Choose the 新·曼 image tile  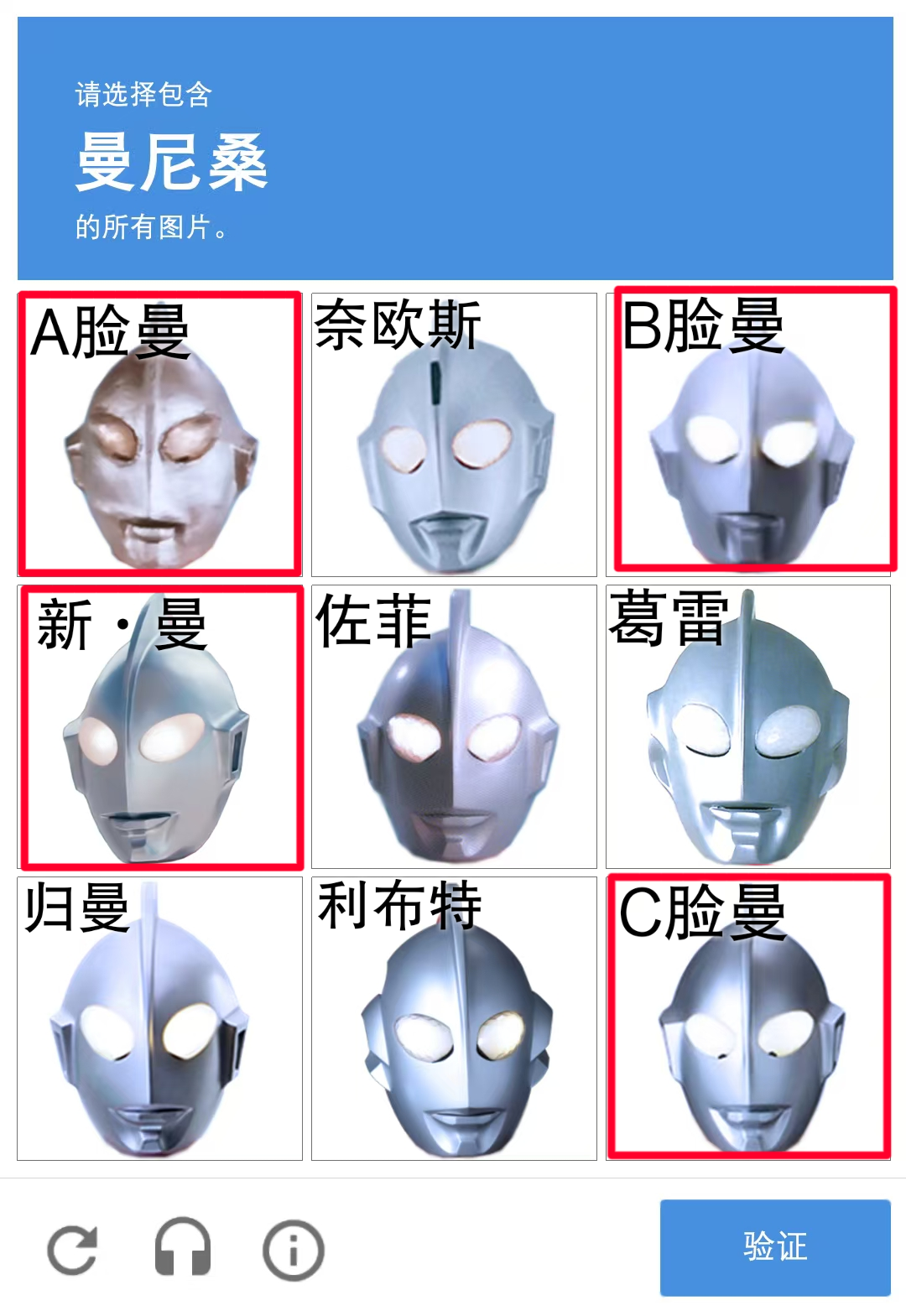[x=159, y=726]
